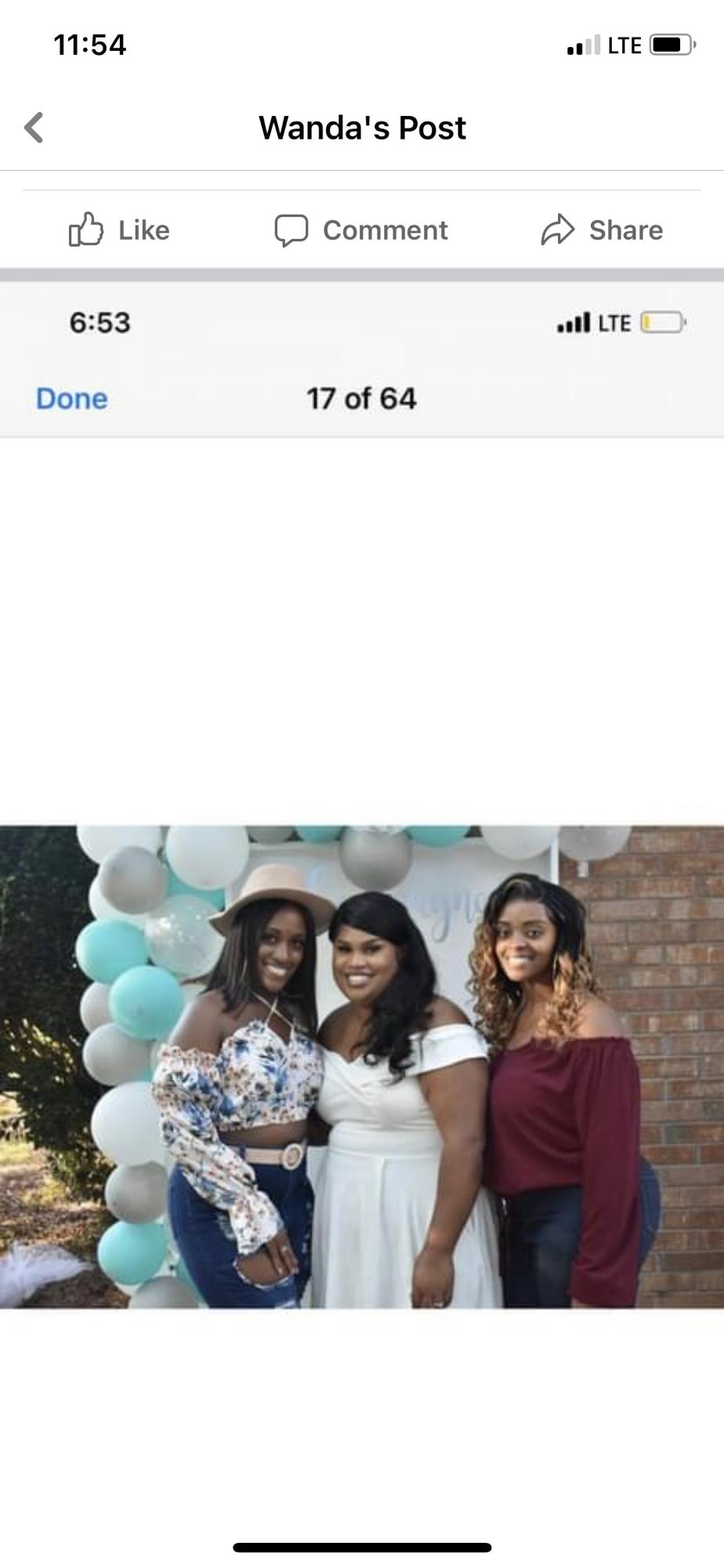This screenshot has width=724, height=1568.
Task: Share Wanda's post
Action: coord(602,230)
